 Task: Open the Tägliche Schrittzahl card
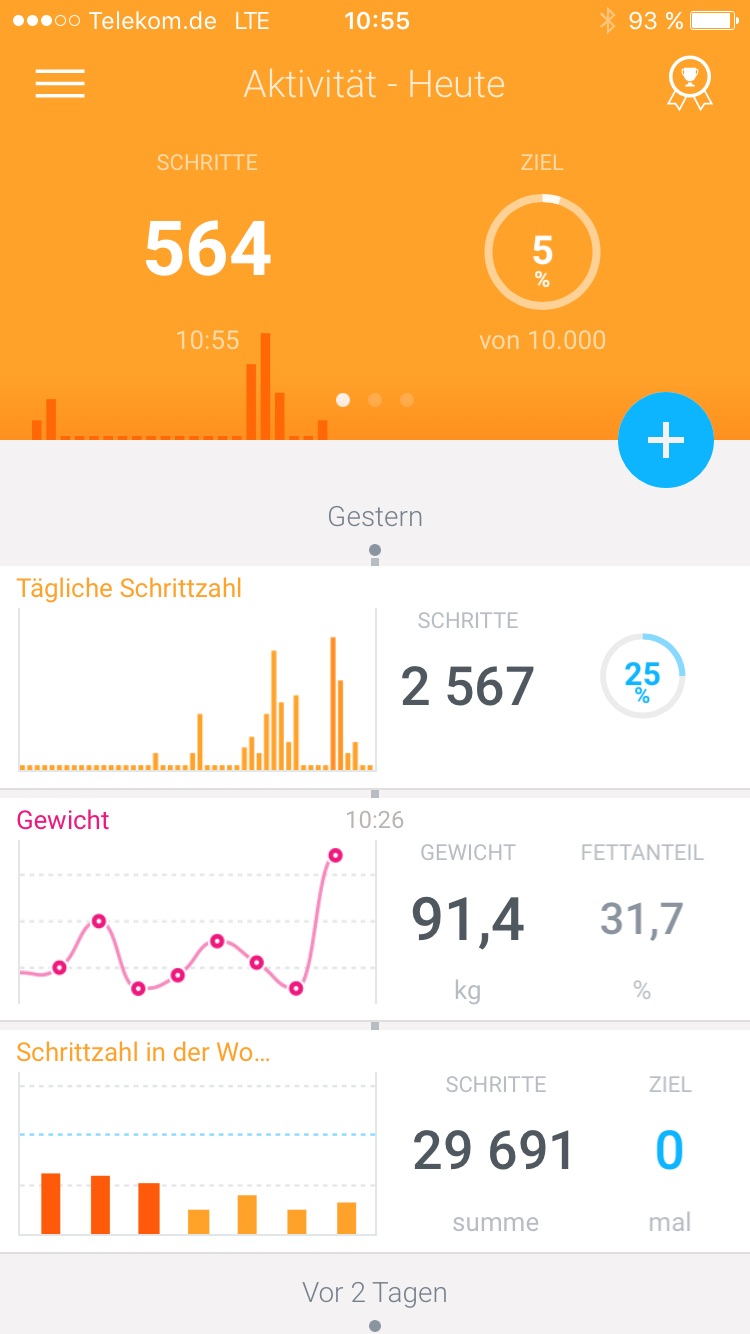click(375, 677)
